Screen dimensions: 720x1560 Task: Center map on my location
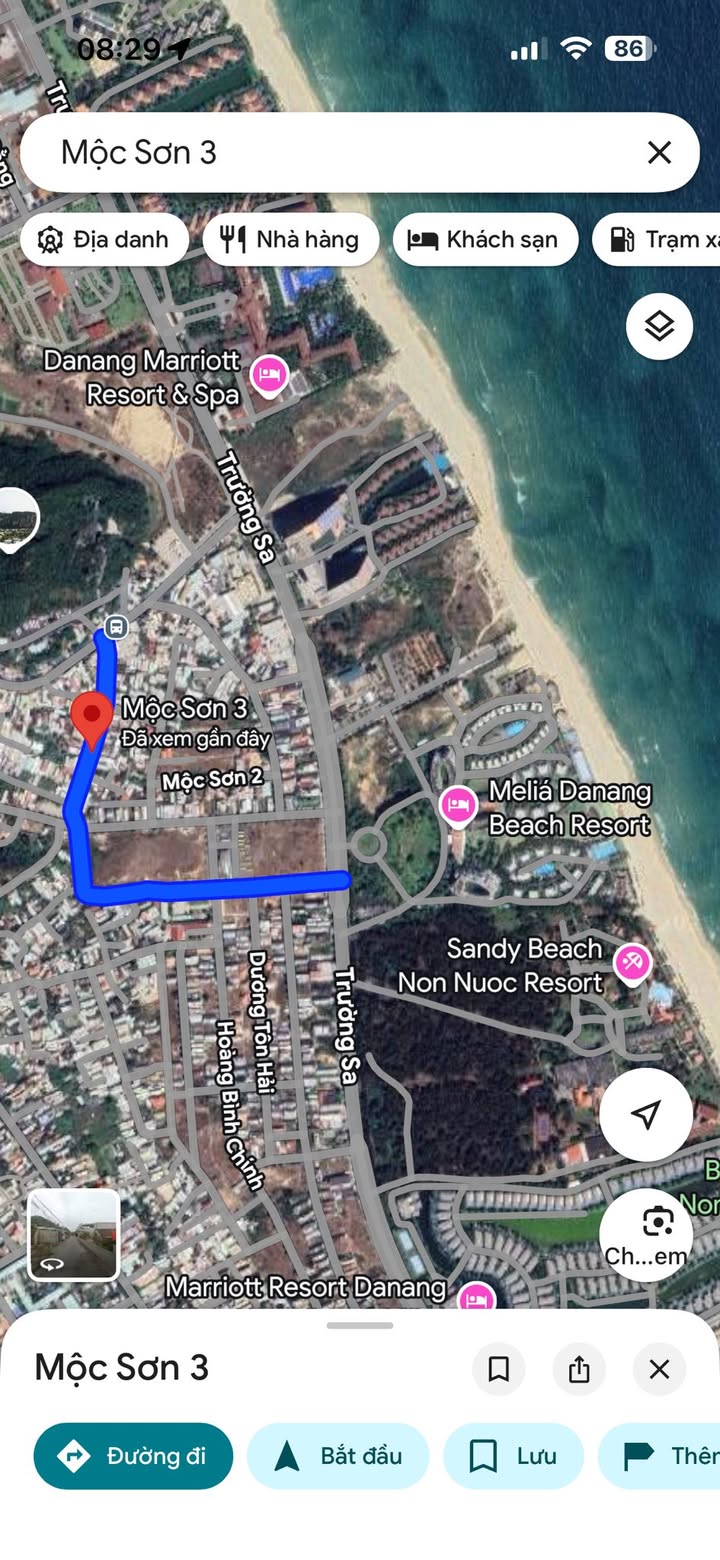(646, 1114)
